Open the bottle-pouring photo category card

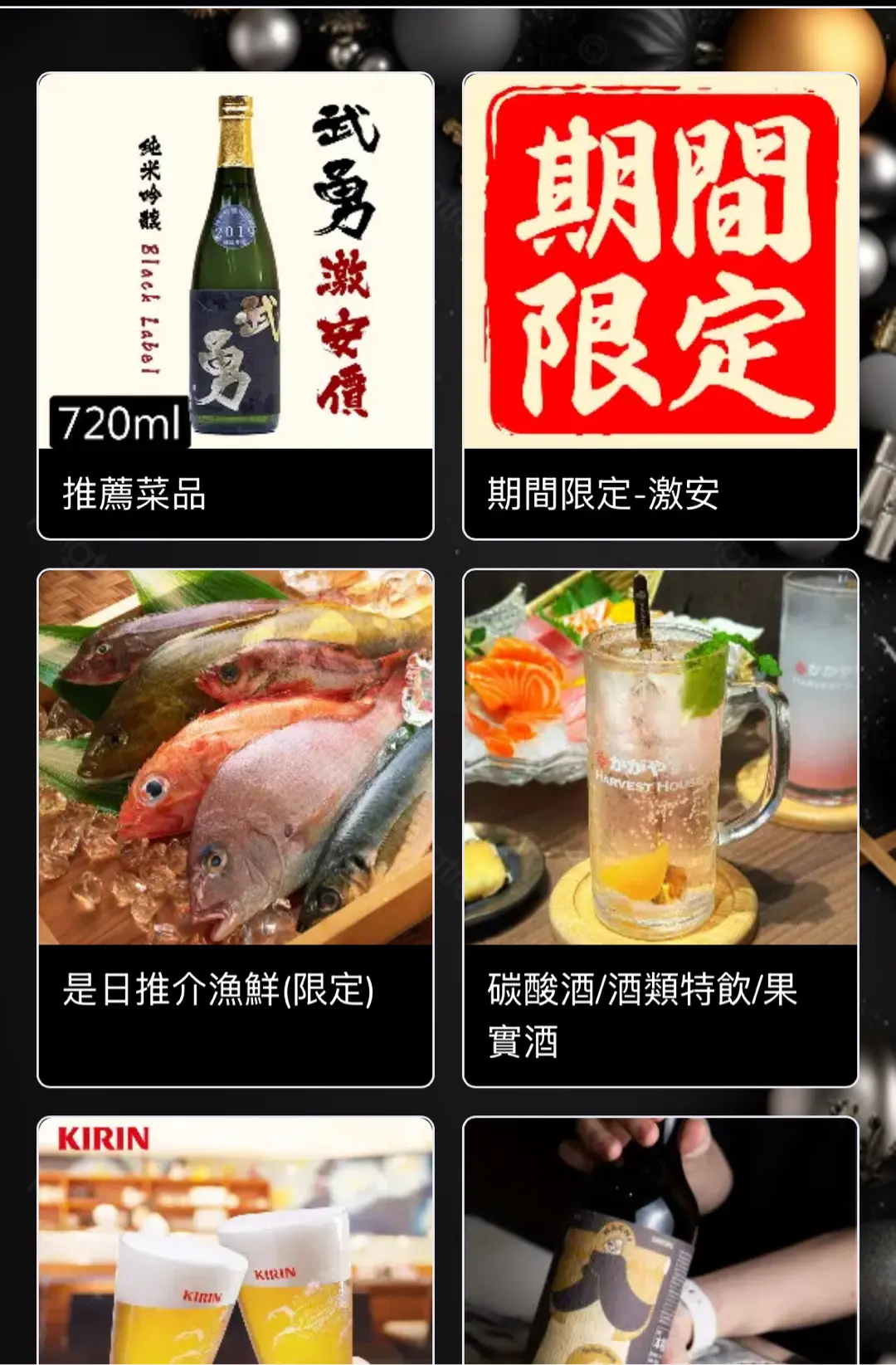(x=660, y=1241)
